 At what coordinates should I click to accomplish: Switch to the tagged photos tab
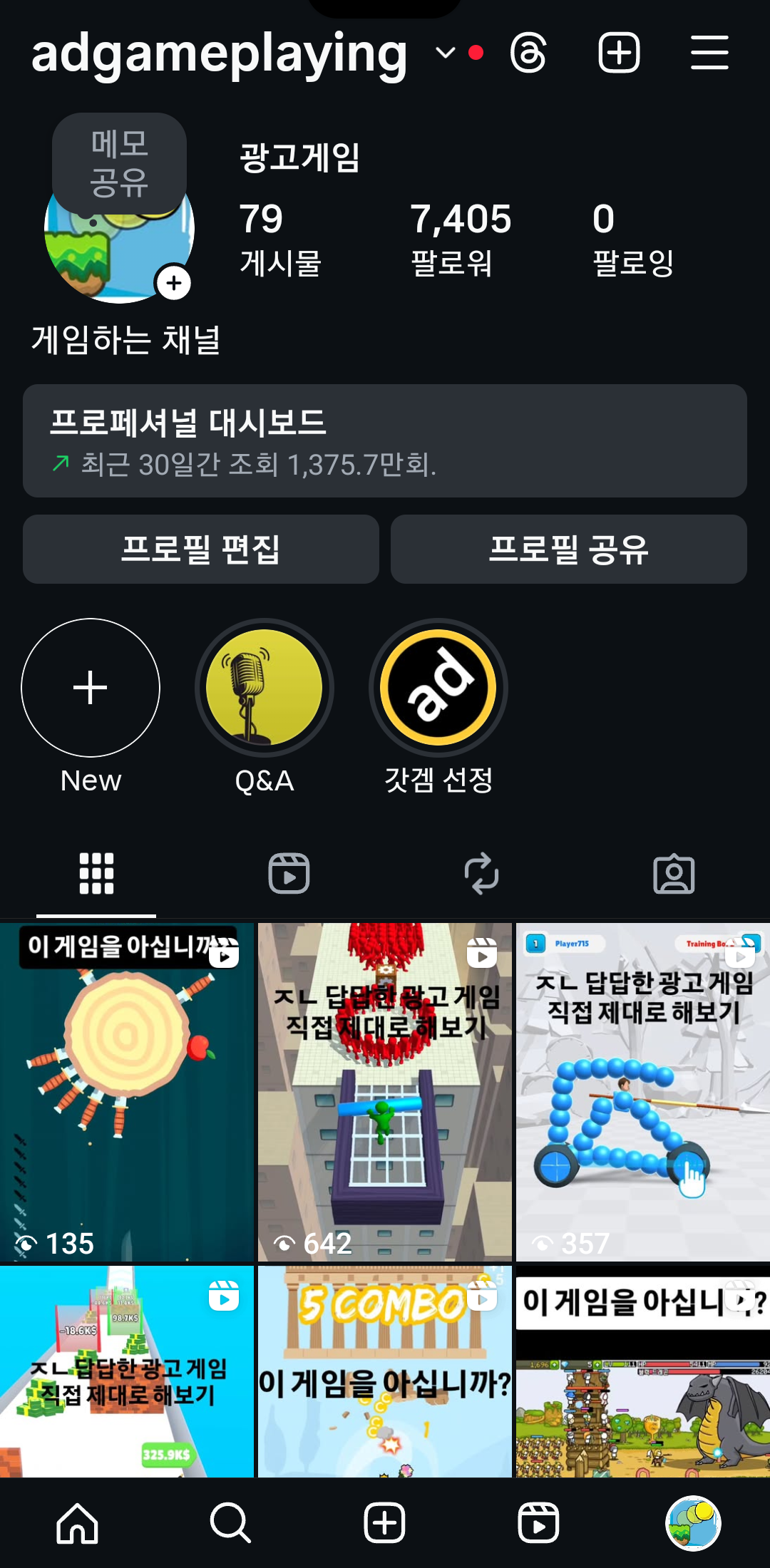click(674, 873)
